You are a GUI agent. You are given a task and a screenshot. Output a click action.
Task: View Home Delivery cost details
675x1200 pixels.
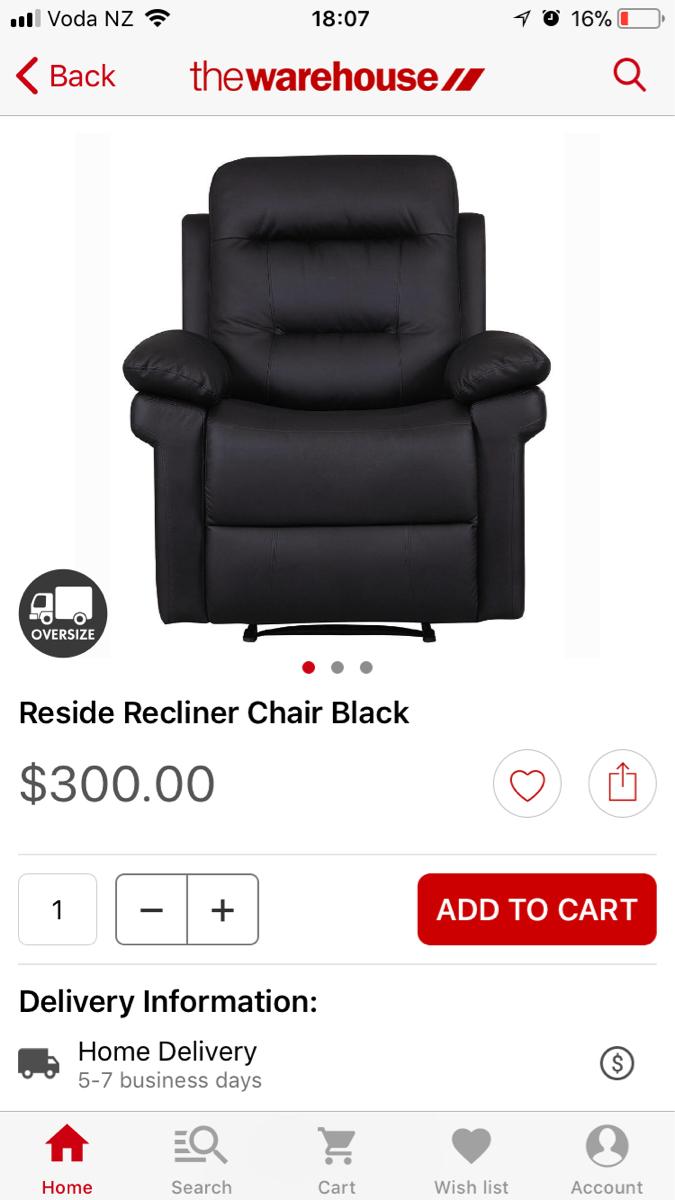coord(617,1063)
